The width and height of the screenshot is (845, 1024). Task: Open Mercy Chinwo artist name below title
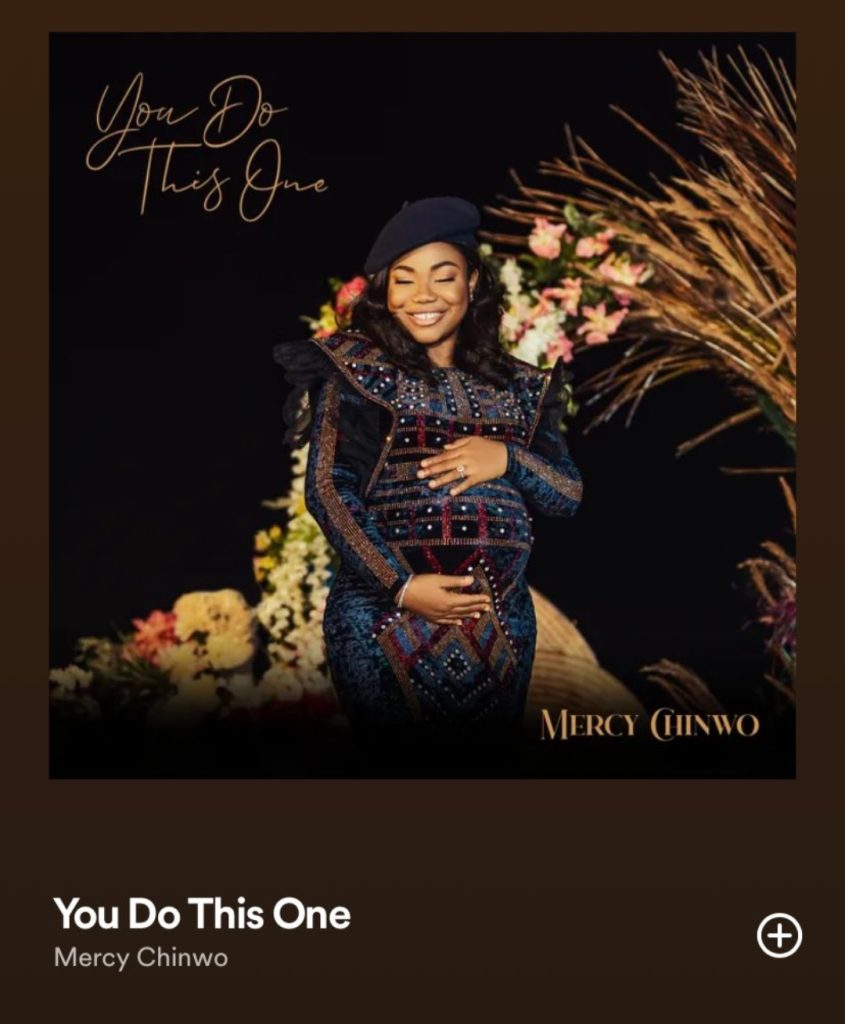[141, 957]
